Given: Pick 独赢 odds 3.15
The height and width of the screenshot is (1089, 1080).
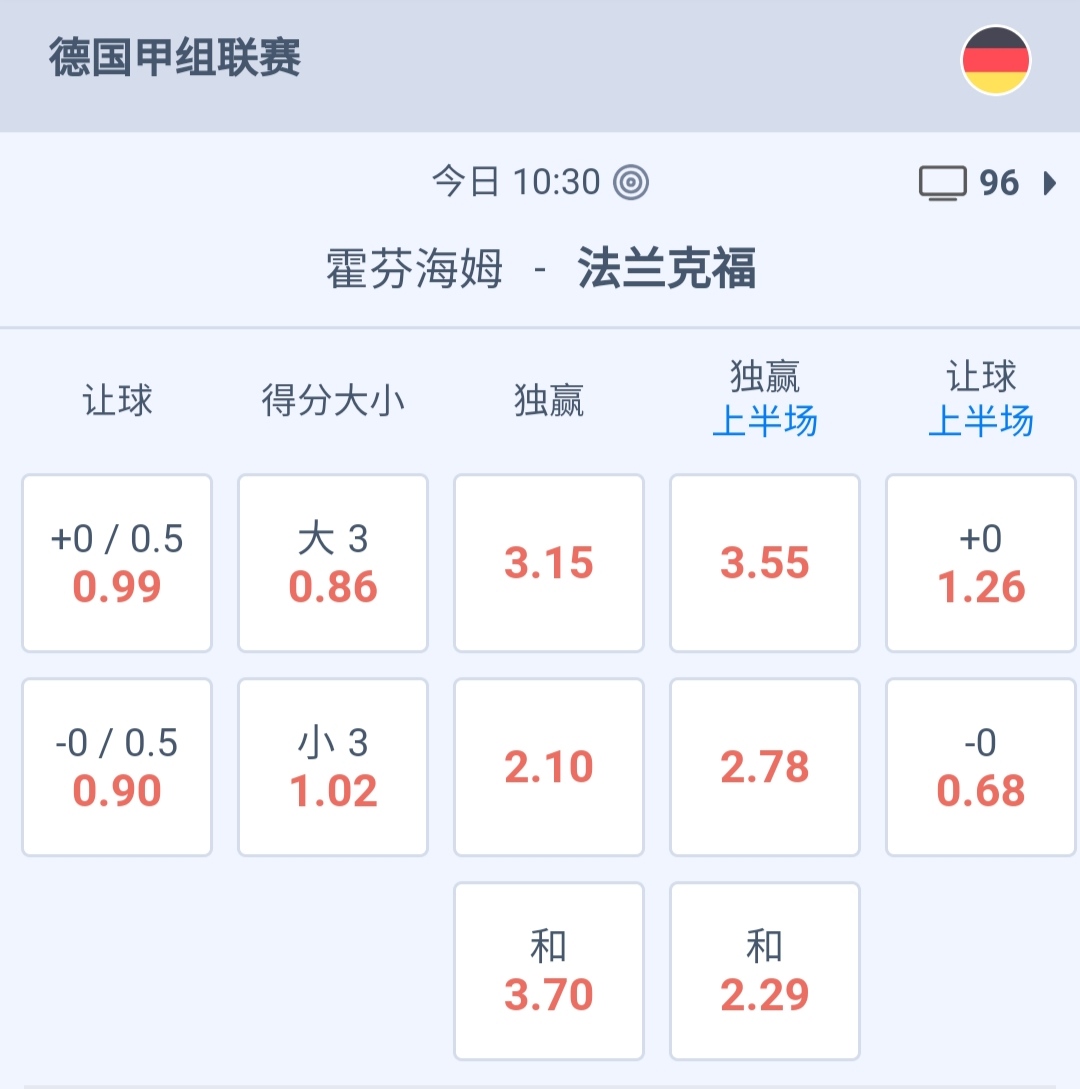Looking at the screenshot, I should coord(549,563).
